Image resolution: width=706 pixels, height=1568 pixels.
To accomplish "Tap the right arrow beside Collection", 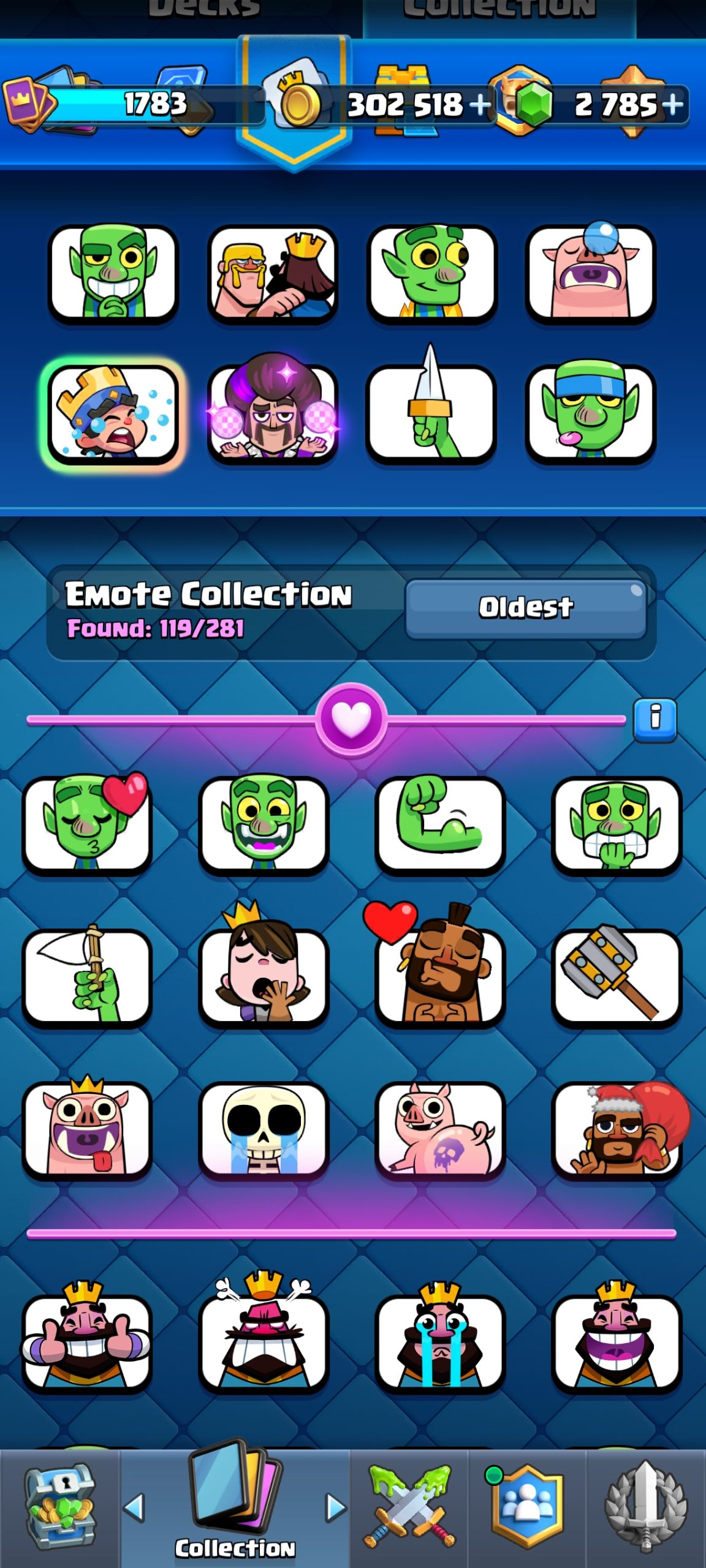I will click(335, 1508).
